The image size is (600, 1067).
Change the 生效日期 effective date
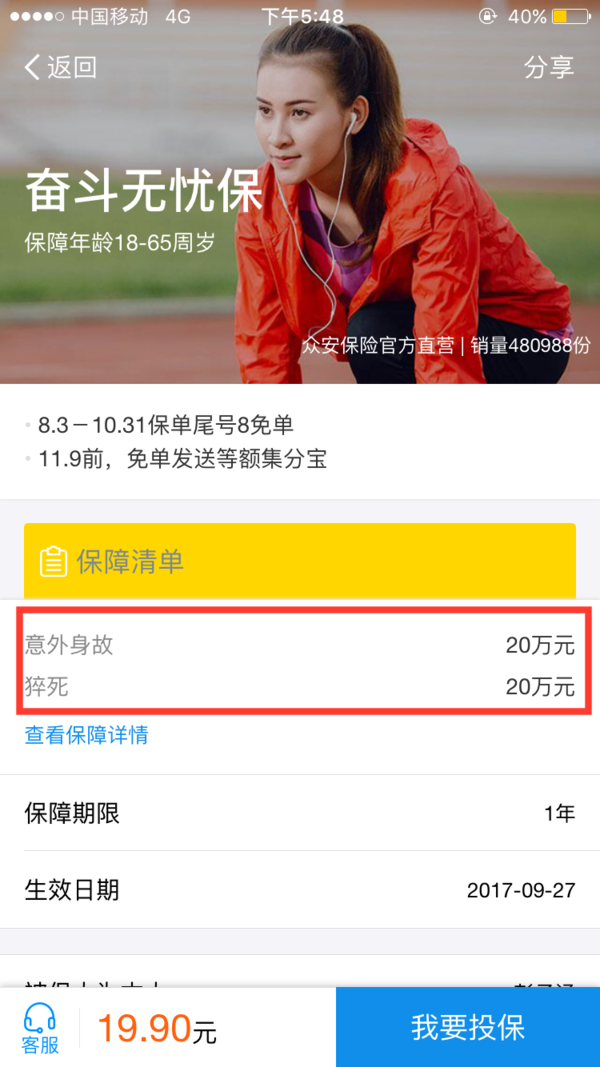(300, 889)
